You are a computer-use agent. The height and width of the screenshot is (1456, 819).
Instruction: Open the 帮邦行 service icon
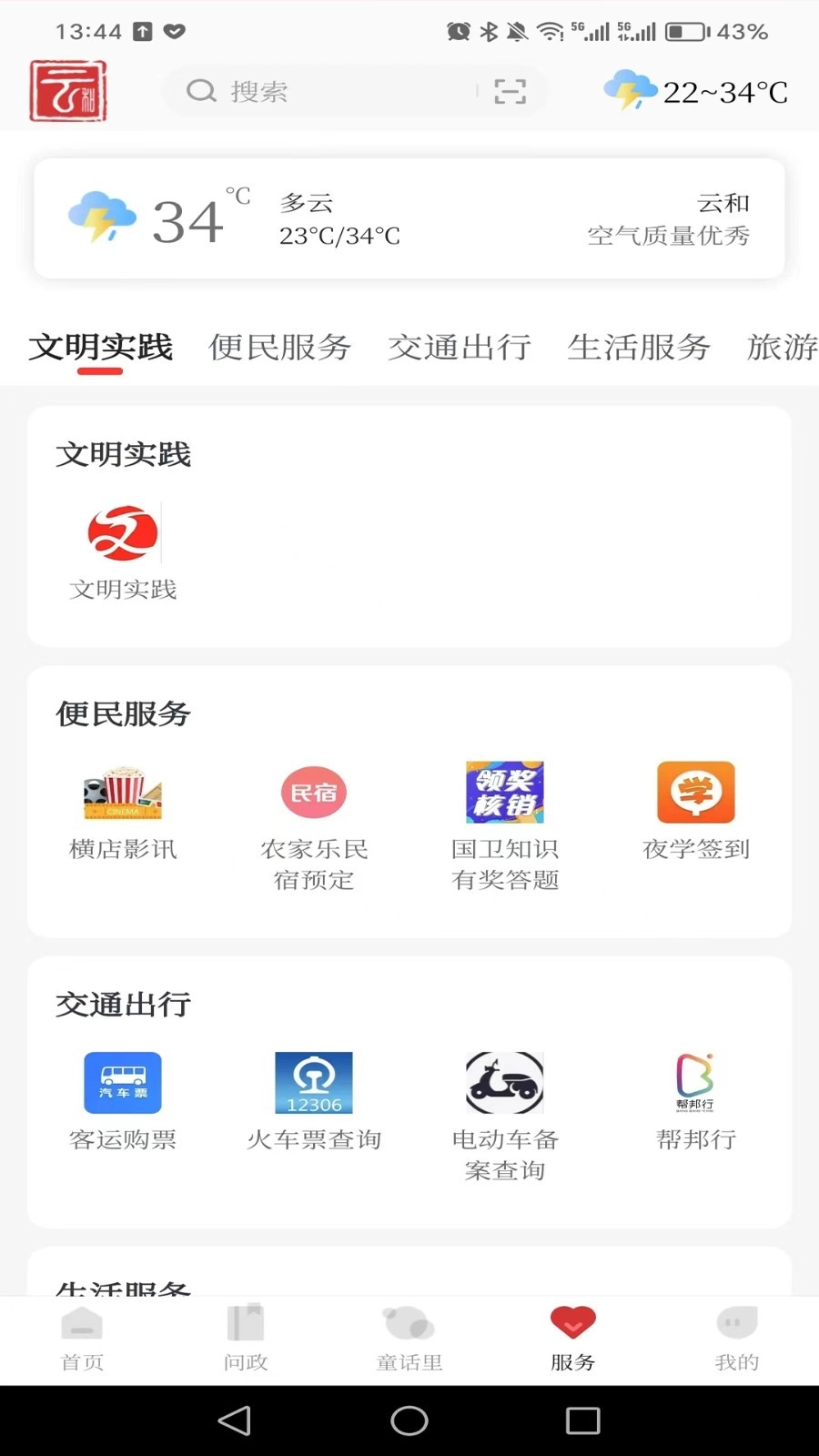(696, 1083)
